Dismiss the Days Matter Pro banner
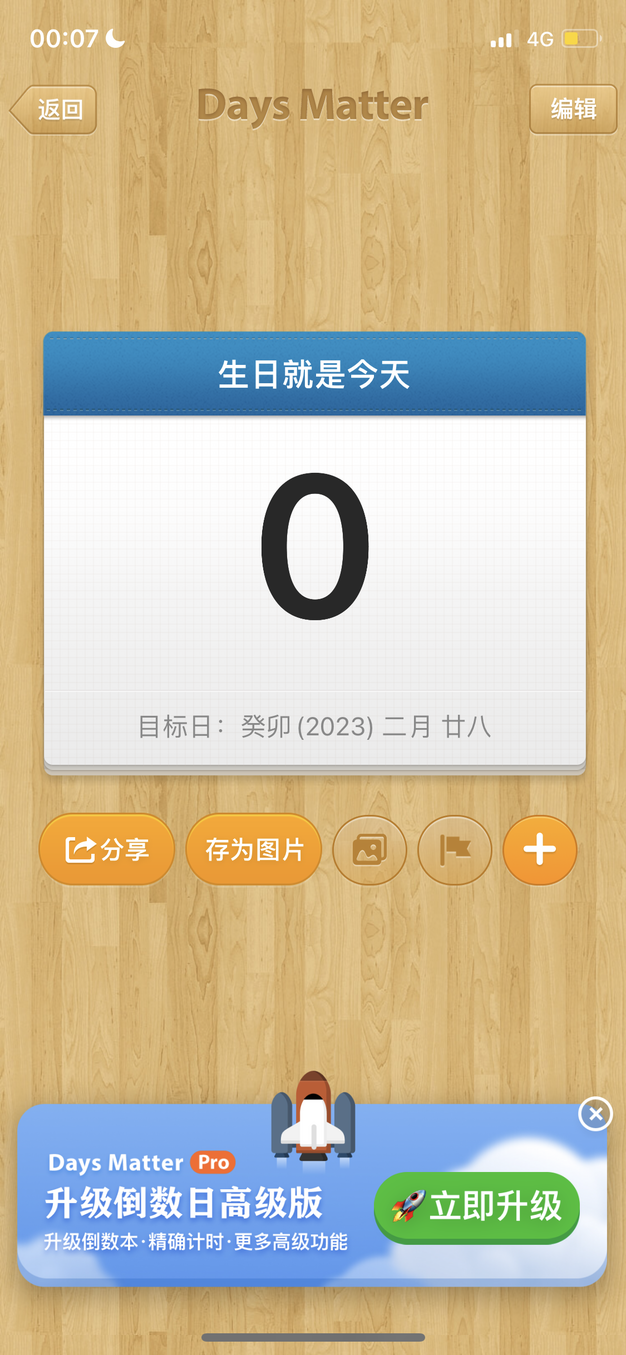This screenshot has width=626, height=1355. [595, 1113]
